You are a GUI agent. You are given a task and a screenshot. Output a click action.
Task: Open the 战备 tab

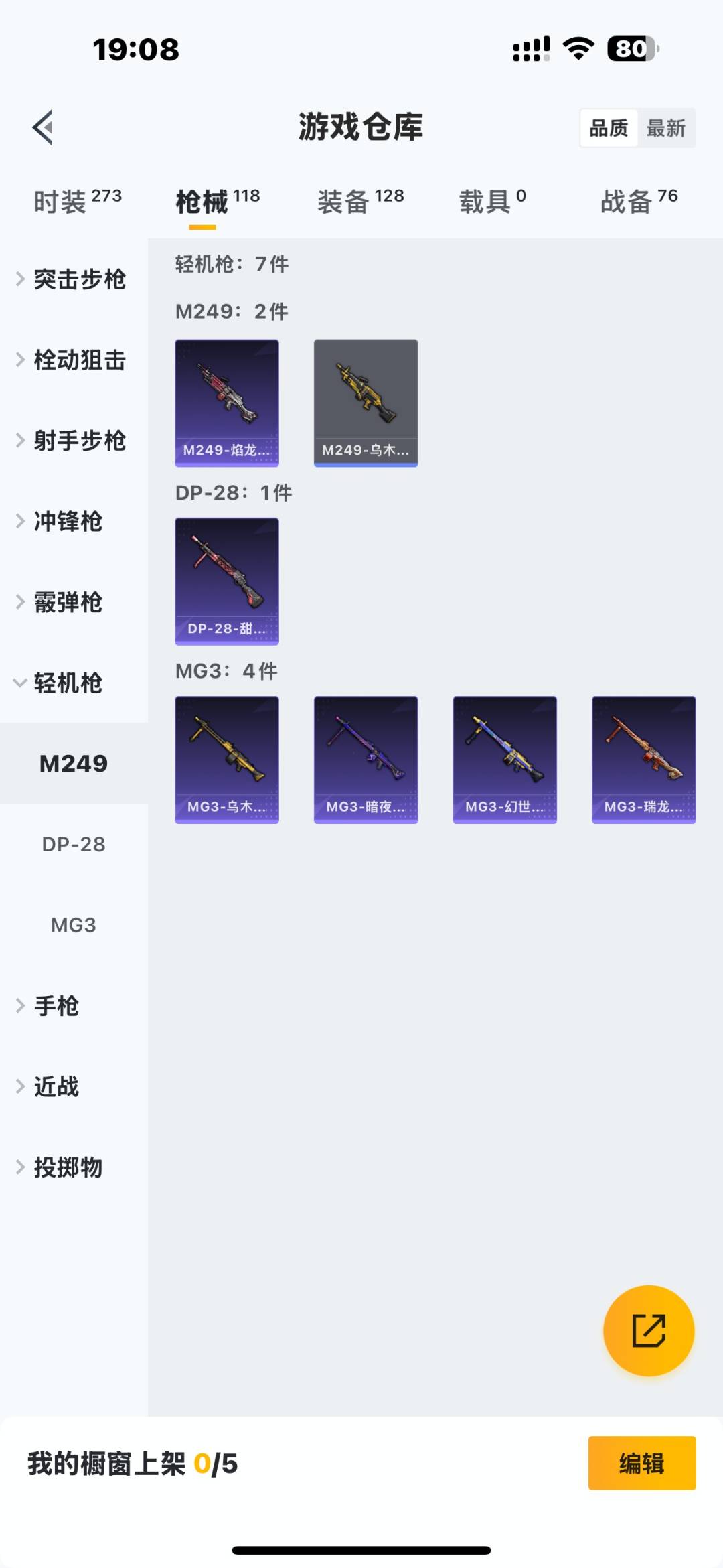[x=639, y=201]
